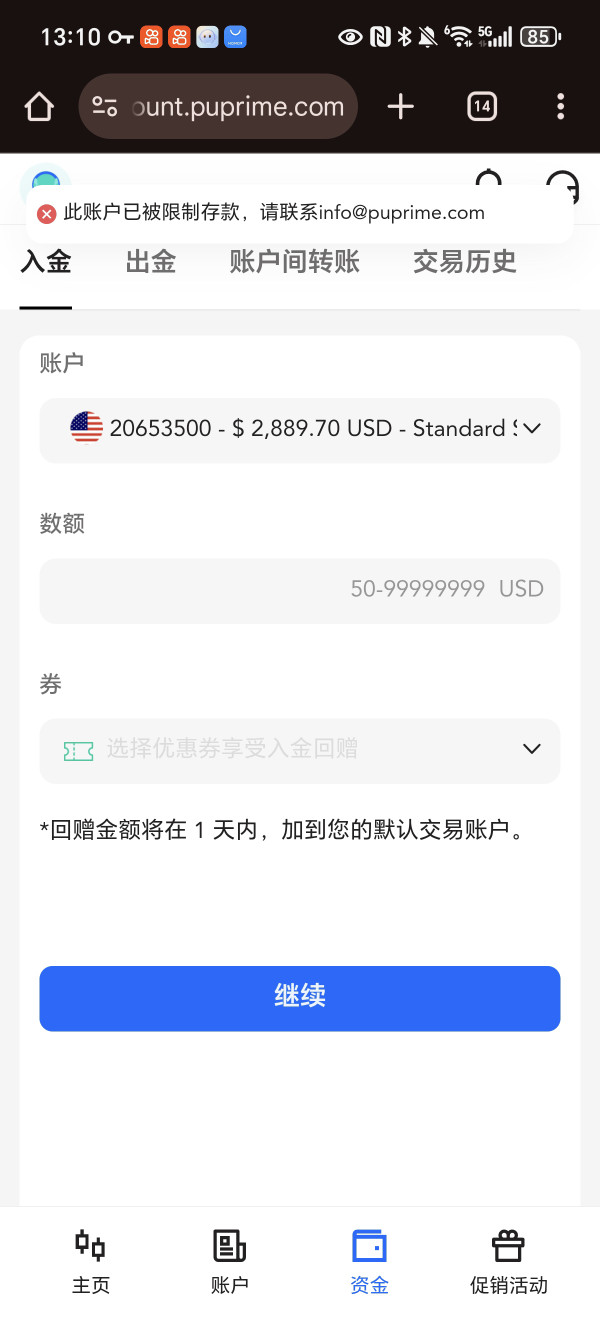The width and height of the screenshot is (600, 1332).
Task: Open 账户 in bottom navigation
Action: 230,1263
